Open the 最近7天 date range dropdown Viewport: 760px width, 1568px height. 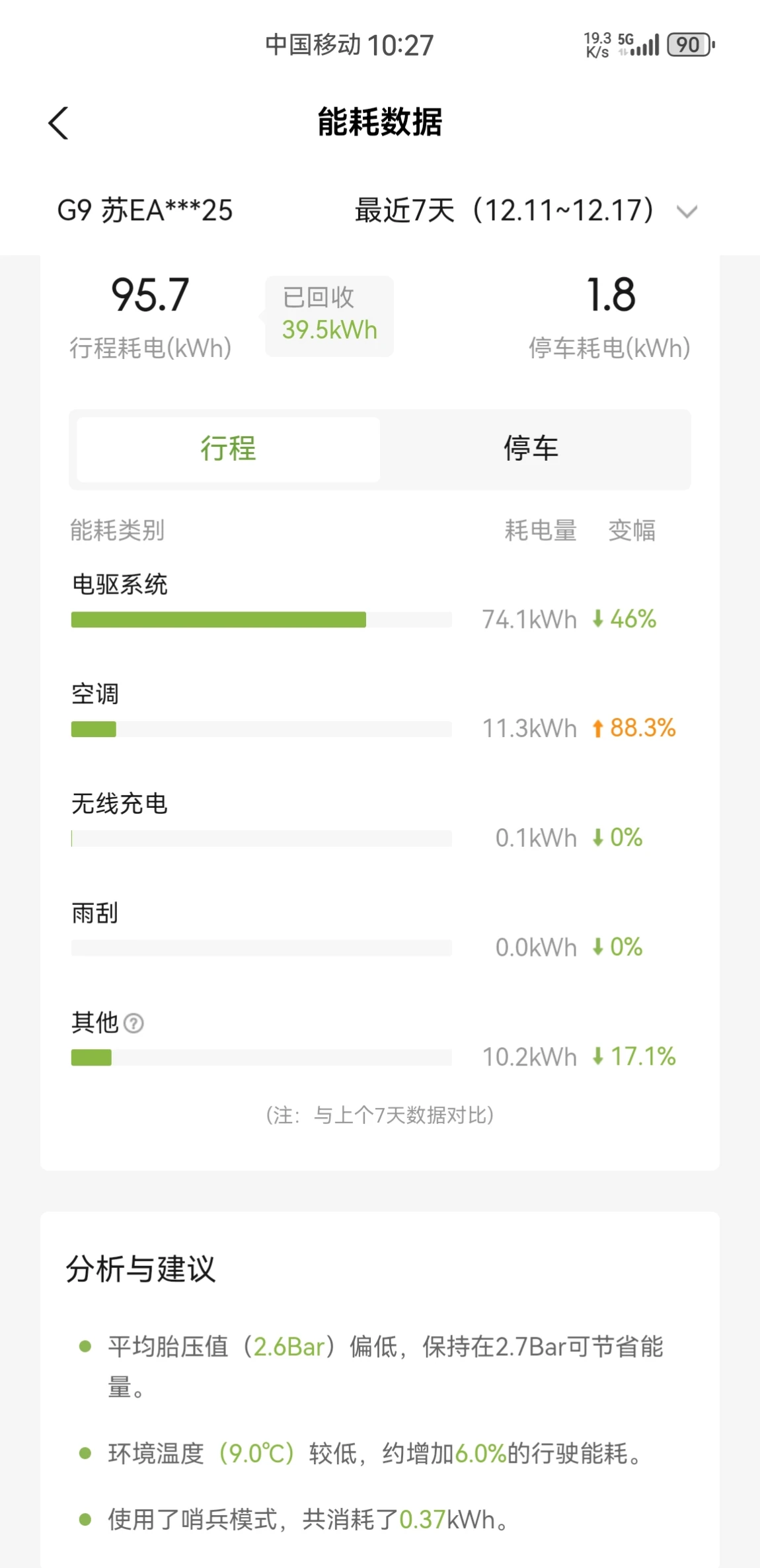(526, 211)
